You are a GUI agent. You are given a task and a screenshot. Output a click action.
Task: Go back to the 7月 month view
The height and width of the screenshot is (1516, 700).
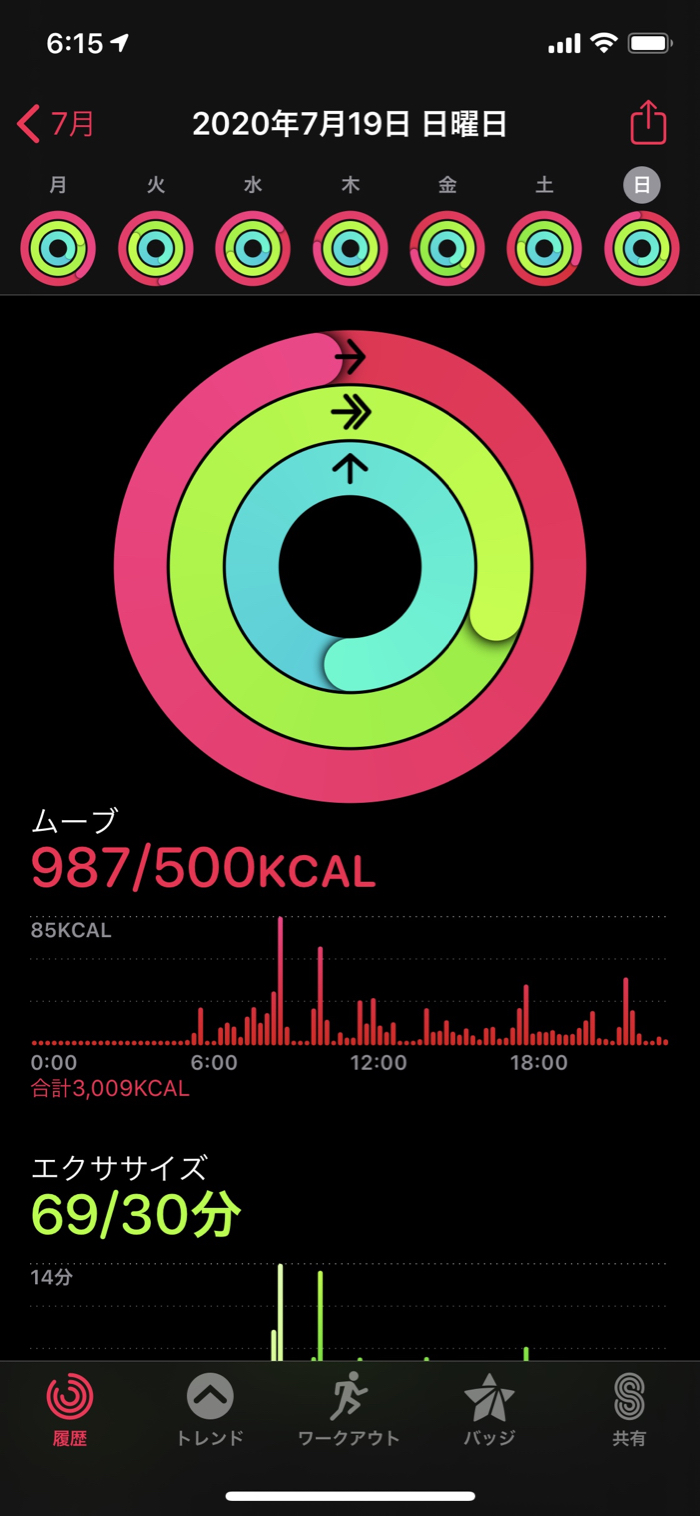pyautogui.click(x=57, y=125)
